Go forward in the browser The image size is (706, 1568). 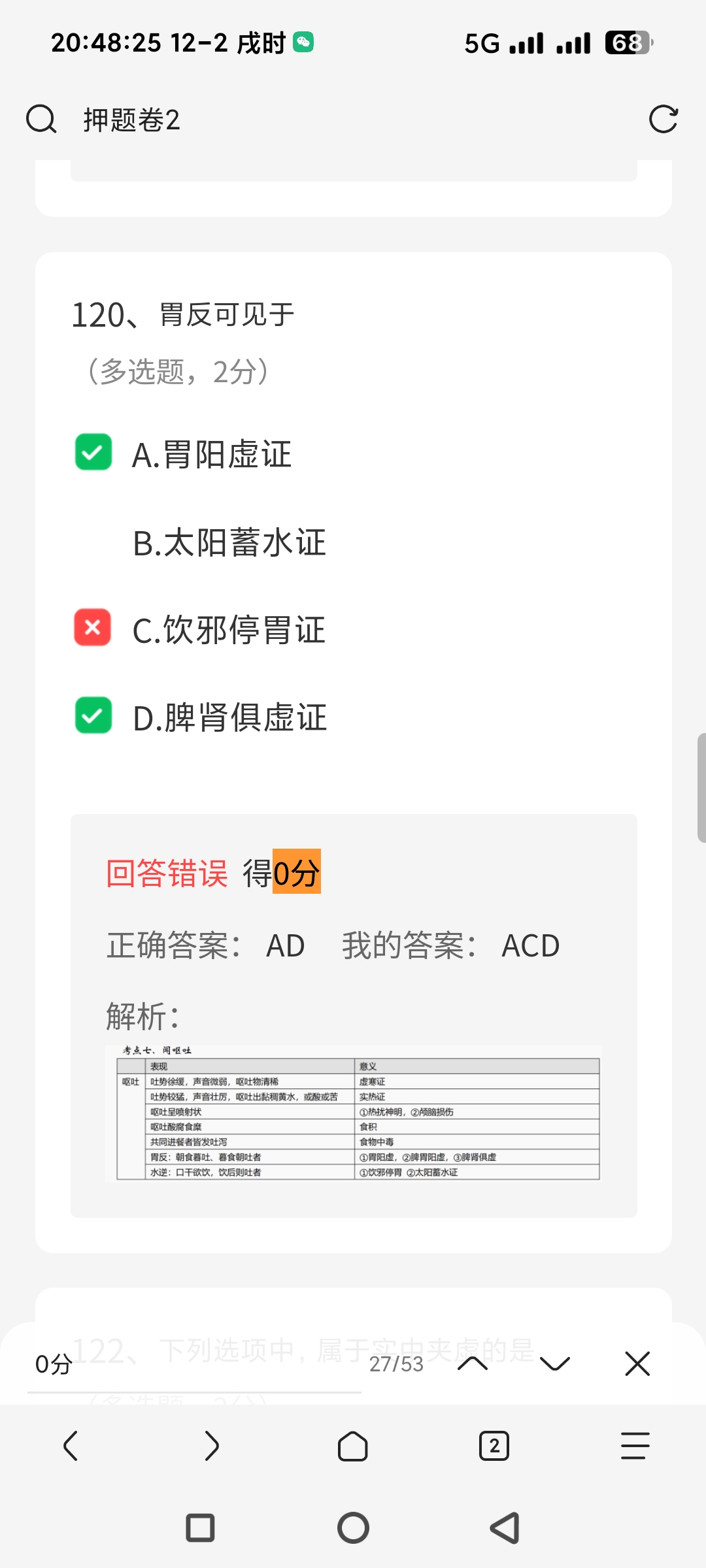tap(212, 1446)
